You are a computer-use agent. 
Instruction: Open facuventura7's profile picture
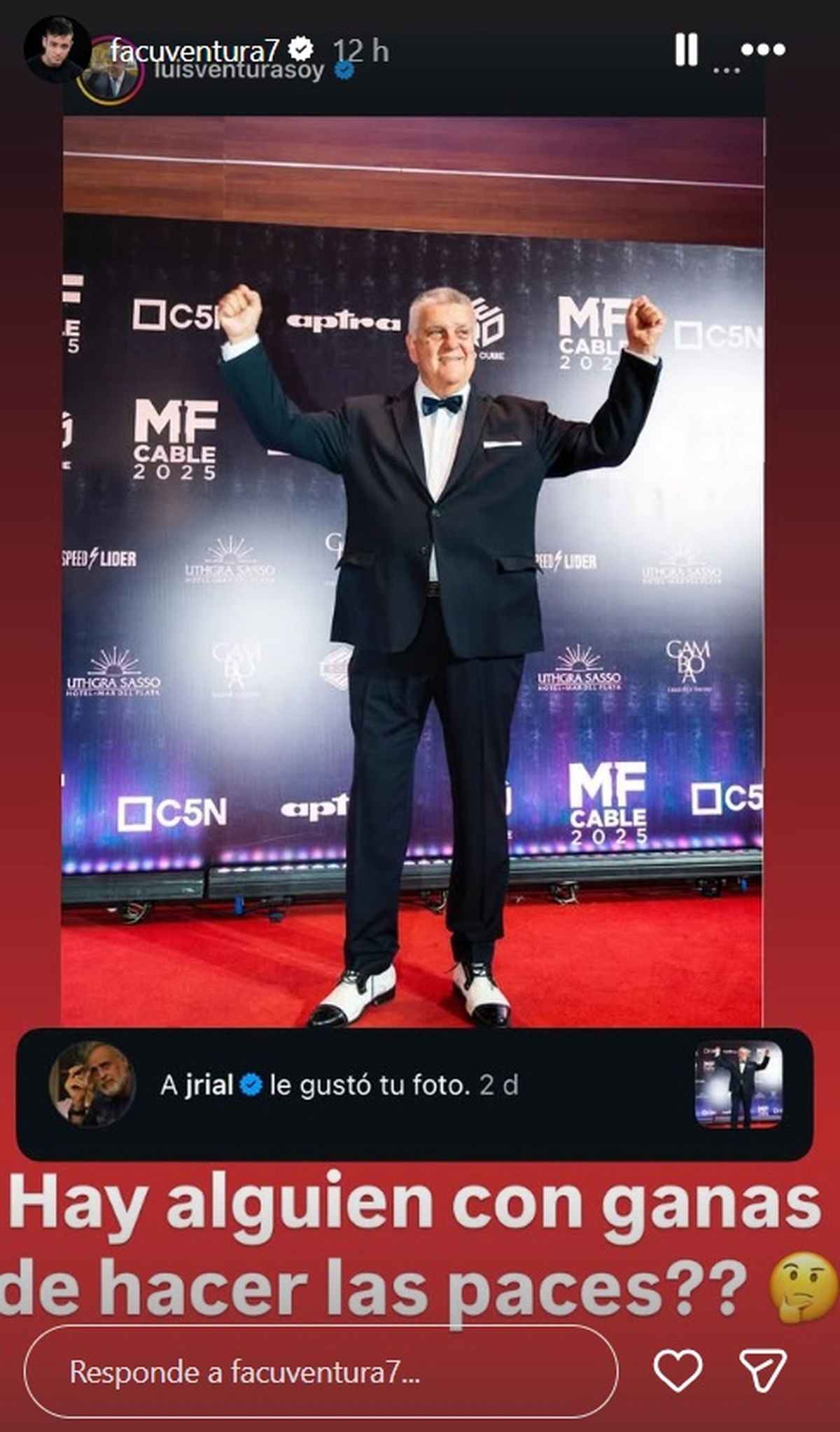[x=56, y=50]
